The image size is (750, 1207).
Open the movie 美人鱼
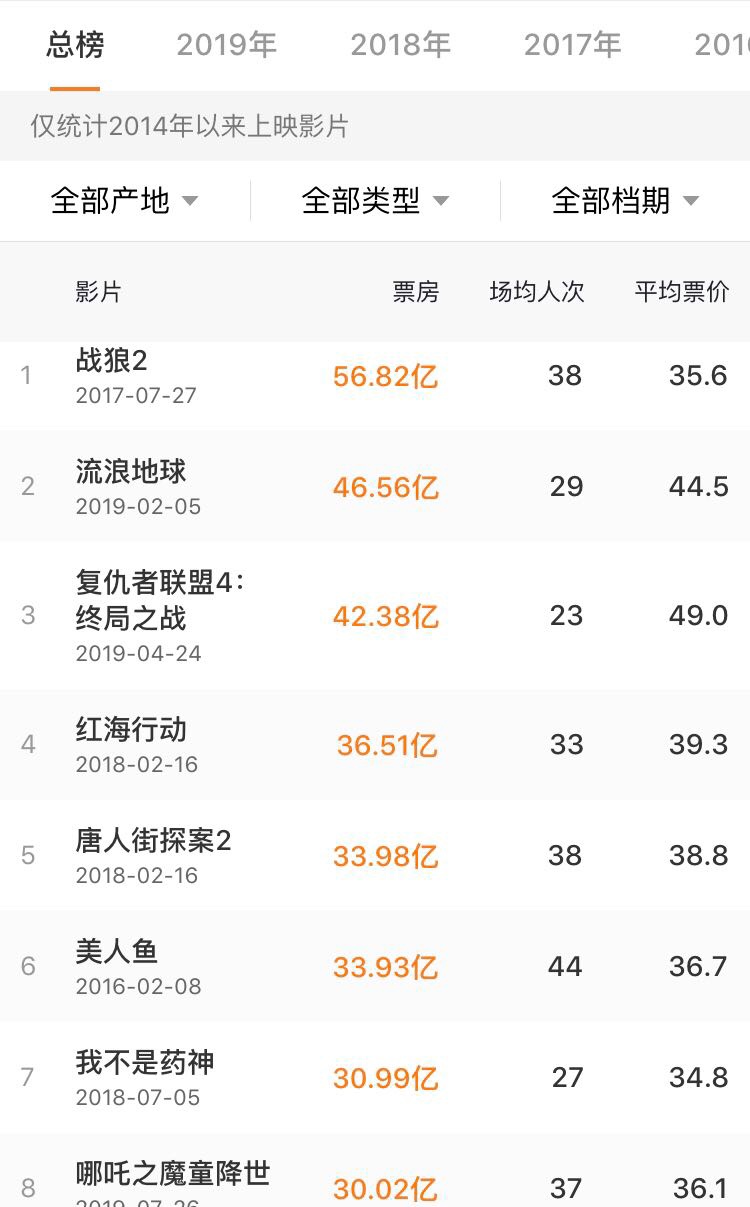[x=117, y=952]
